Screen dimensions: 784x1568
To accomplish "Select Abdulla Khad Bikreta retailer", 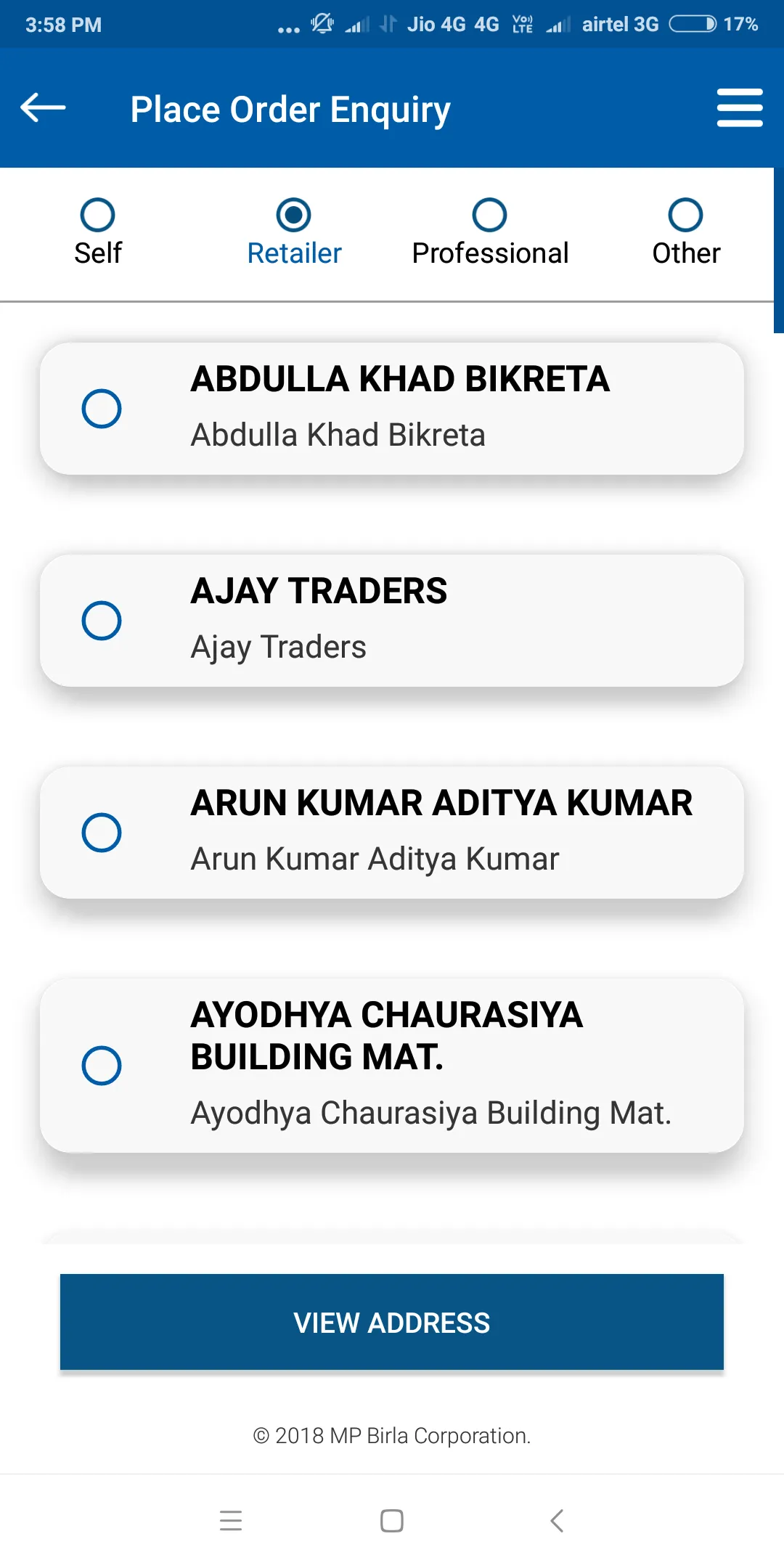I will 102,409.
